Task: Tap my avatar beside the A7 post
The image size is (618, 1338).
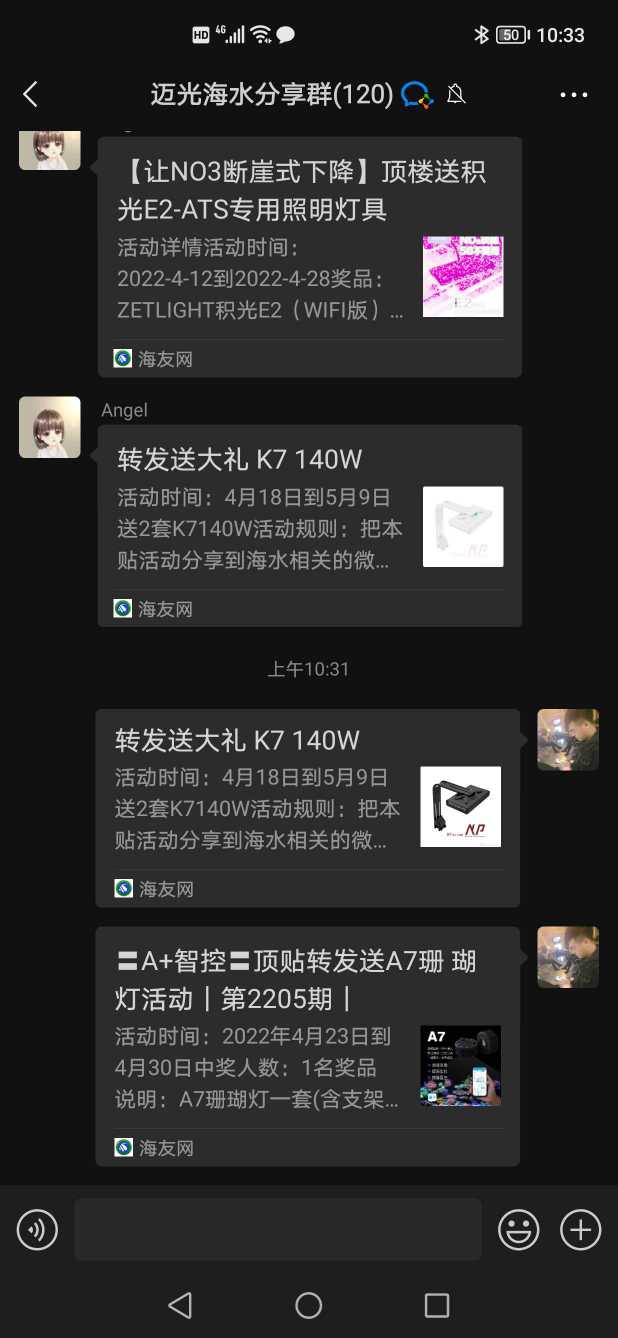Action: pos(568,957)
